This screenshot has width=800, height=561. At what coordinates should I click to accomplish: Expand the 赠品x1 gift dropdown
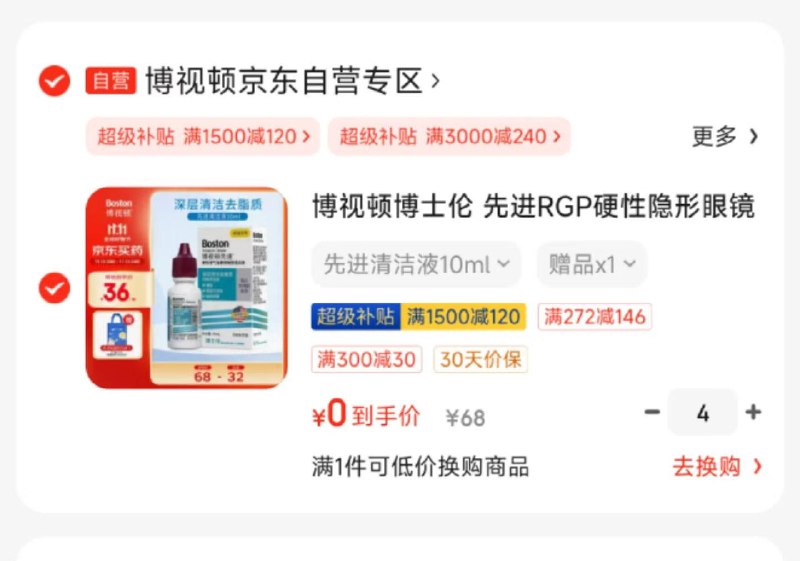click(591, 265)
